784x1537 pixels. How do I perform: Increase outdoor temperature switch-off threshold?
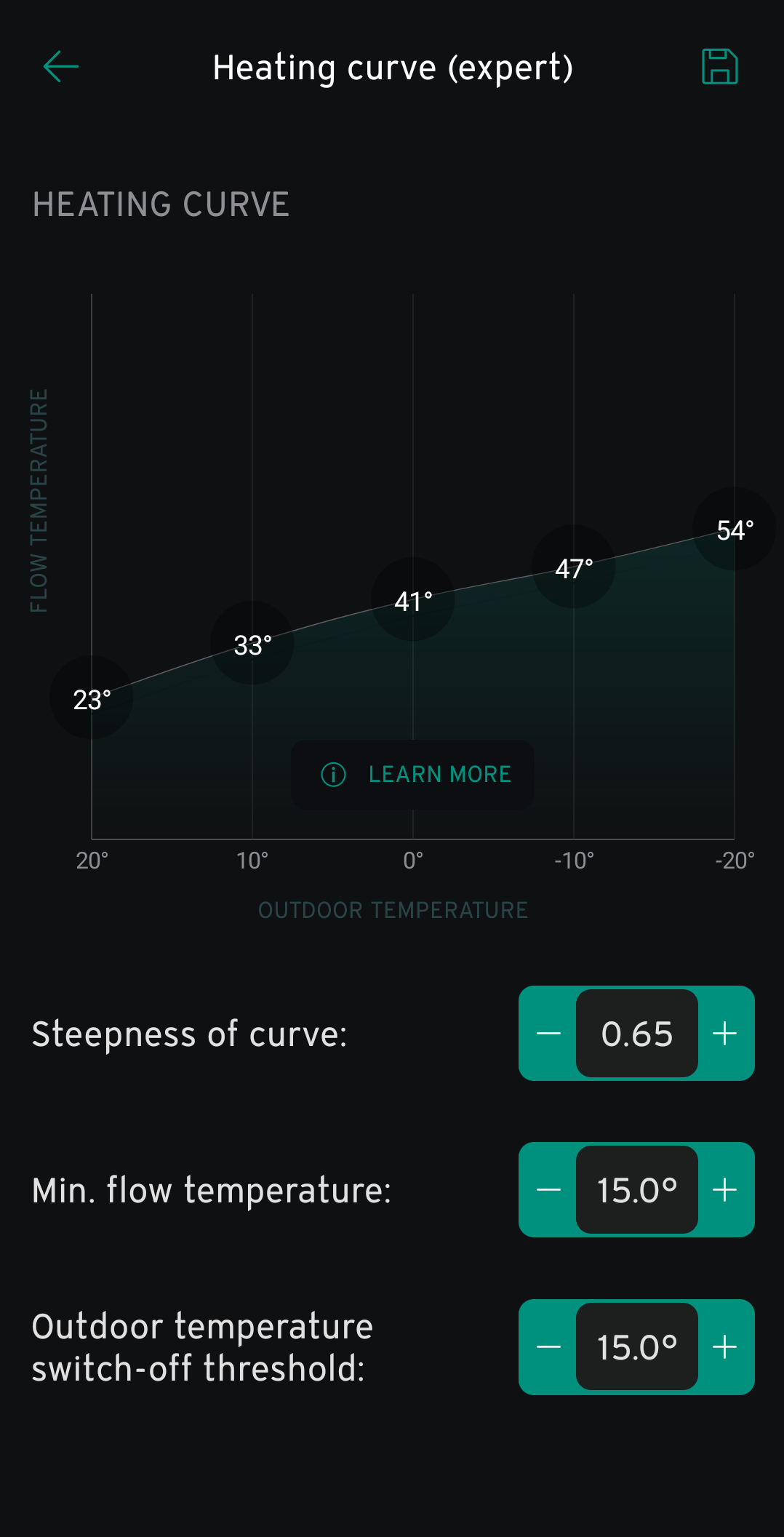pyautogui.click(x=725, y=1347)
